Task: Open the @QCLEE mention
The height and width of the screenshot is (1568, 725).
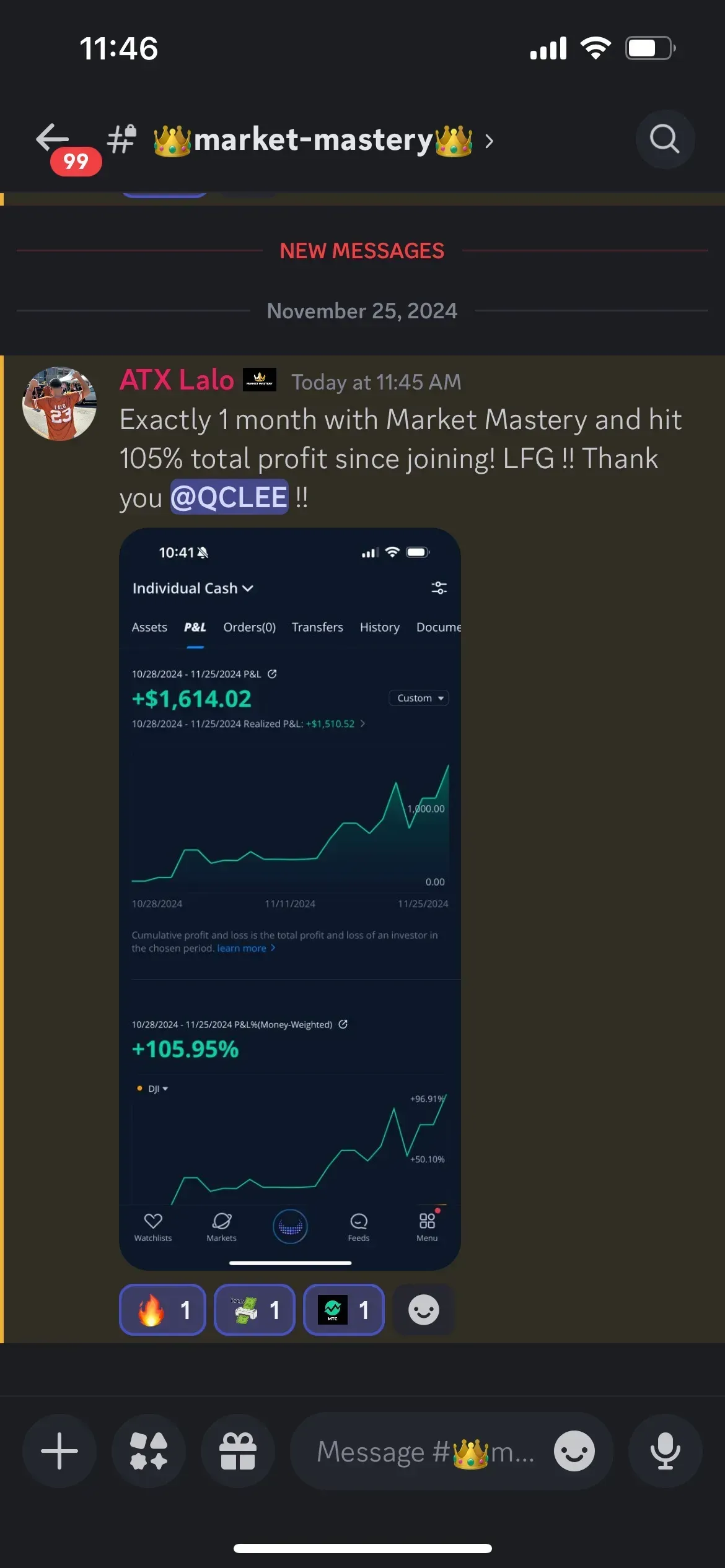Action: coord(229,497)
